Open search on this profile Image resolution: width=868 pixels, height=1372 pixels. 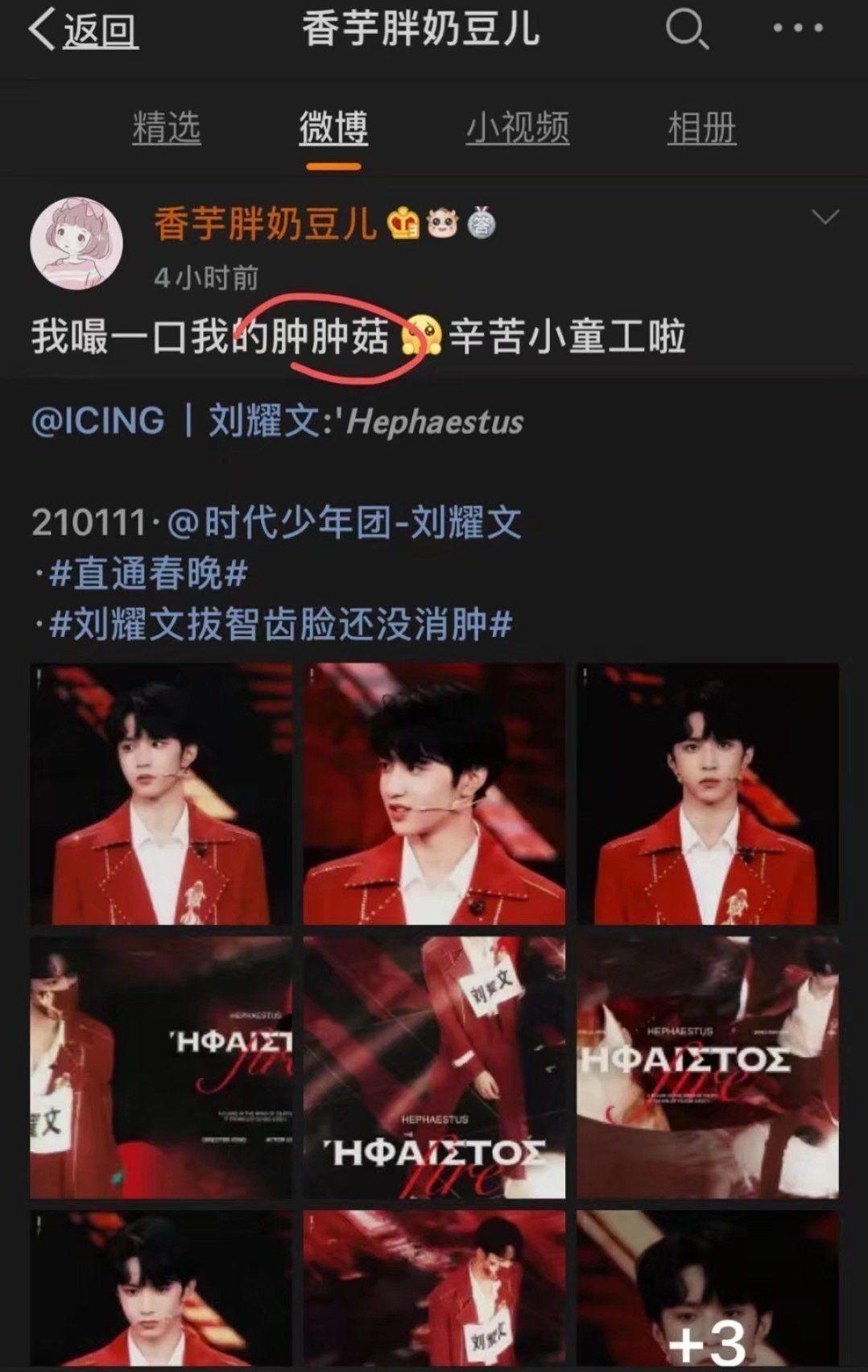tap(686, 31)
